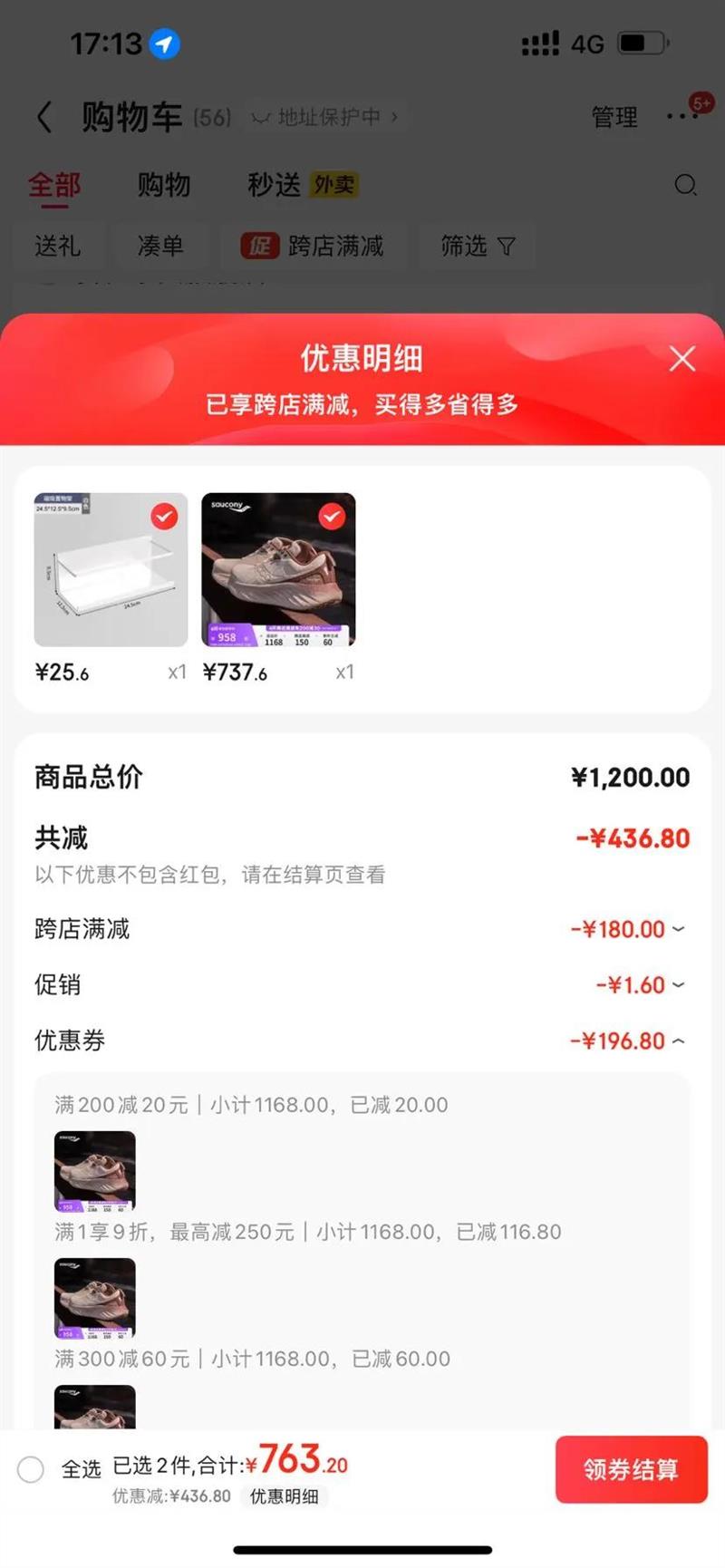The height and width of the screenshot is (1568, 725).
Task: Tap the 优惠明细 chip by the total
Action: [x=284, y=1496]
